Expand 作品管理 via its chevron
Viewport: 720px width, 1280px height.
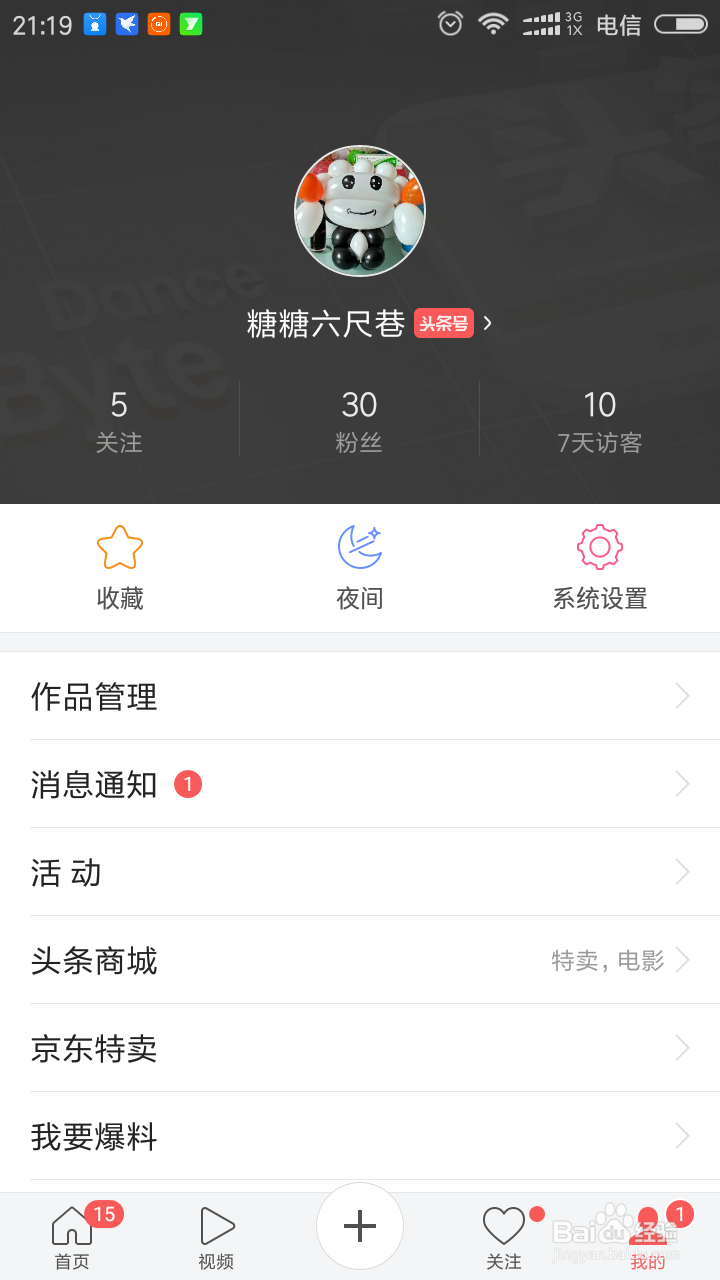pos(683,696)
